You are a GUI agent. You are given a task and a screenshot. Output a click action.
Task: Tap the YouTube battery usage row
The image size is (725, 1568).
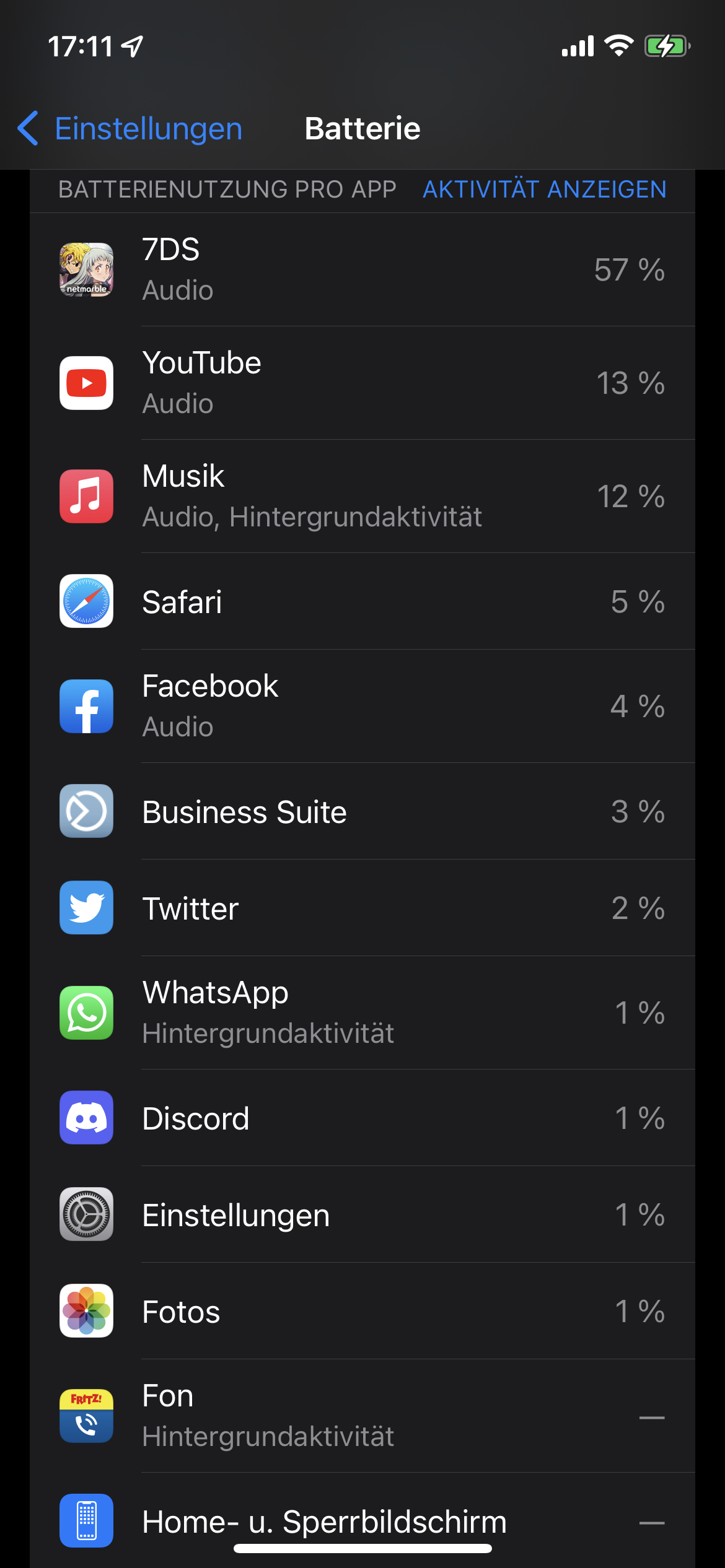[362, 383]
